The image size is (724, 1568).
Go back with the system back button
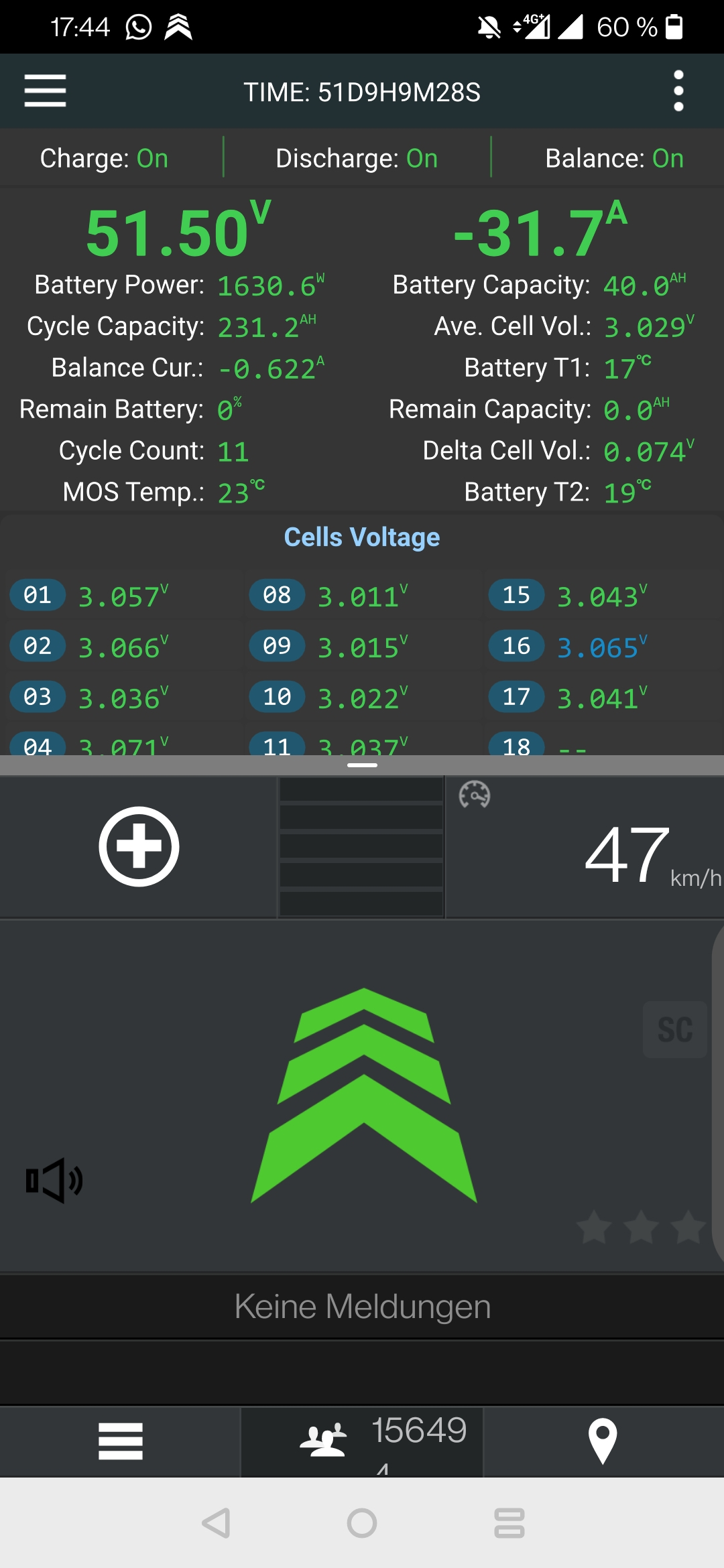point(216,1523)
